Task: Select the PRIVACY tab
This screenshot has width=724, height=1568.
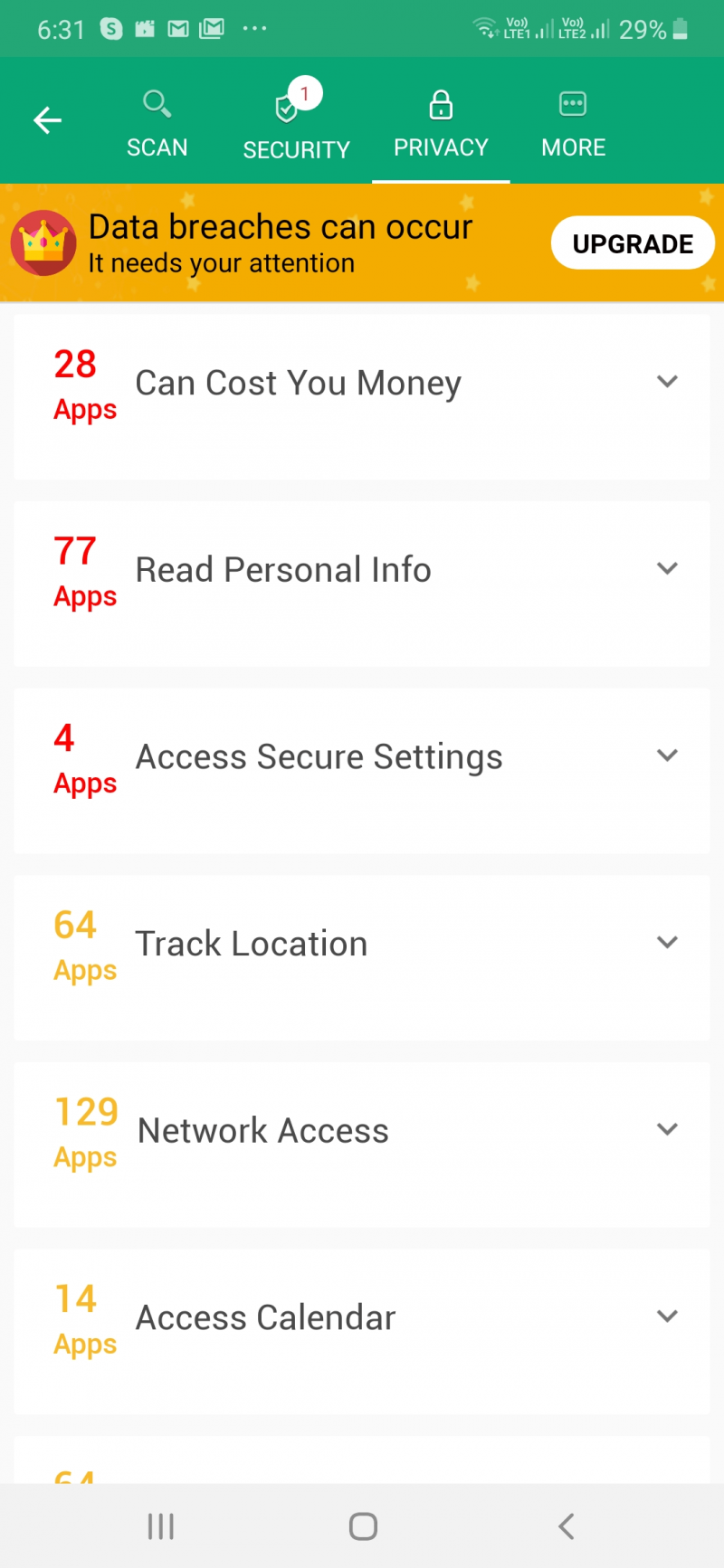Action: (x=441, y=123)
